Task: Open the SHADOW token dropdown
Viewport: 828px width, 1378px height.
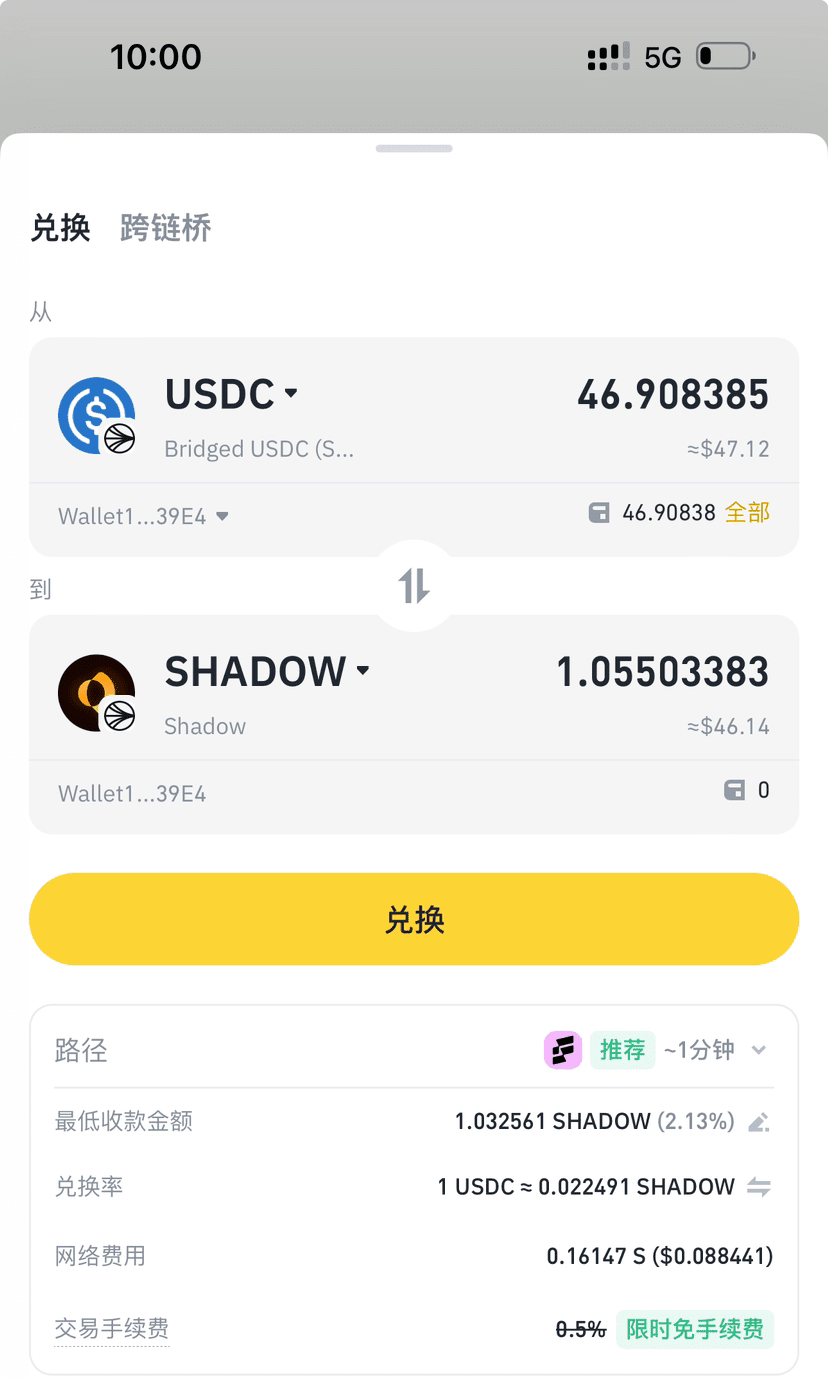Action: click(x=266, y=671)
